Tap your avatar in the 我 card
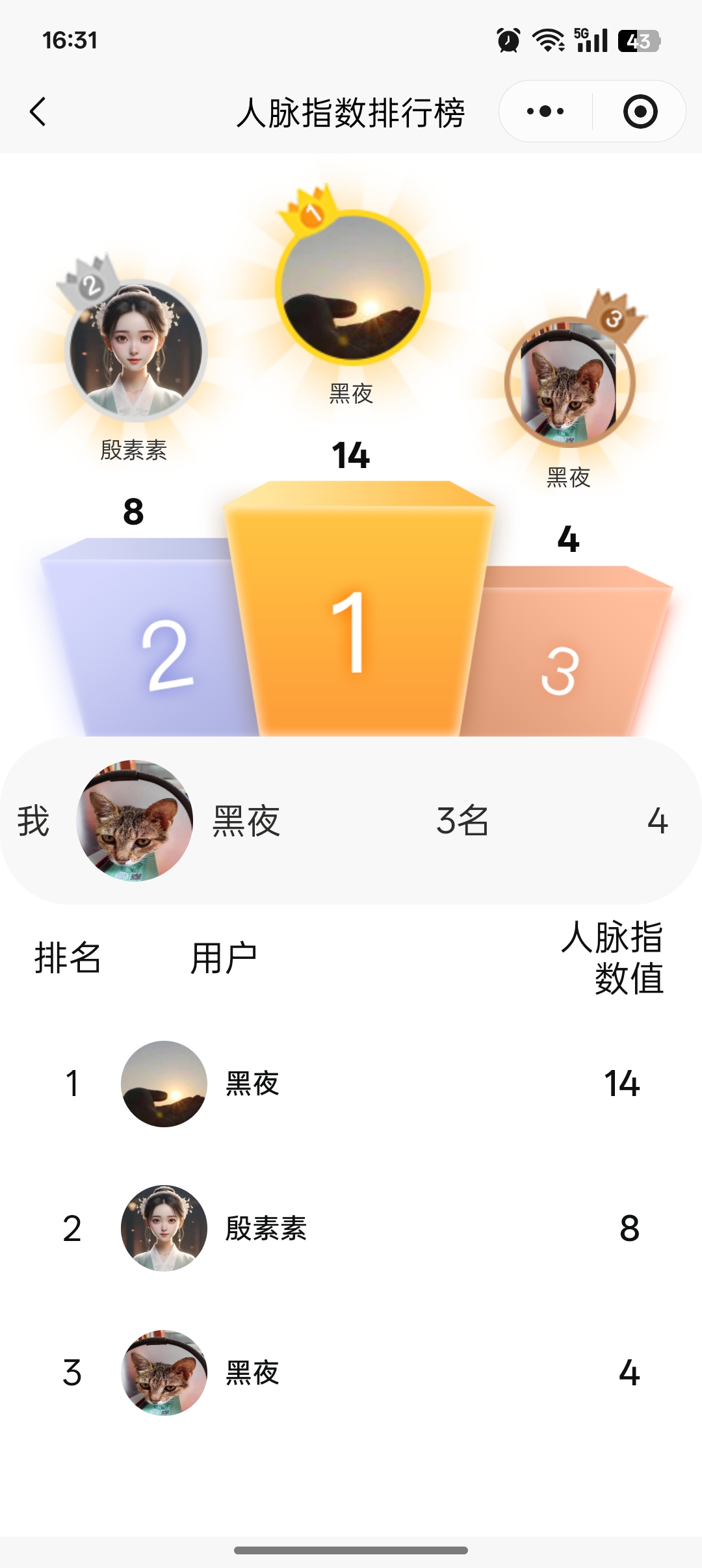Screen dimensions: 702x1568 [133, 823]
